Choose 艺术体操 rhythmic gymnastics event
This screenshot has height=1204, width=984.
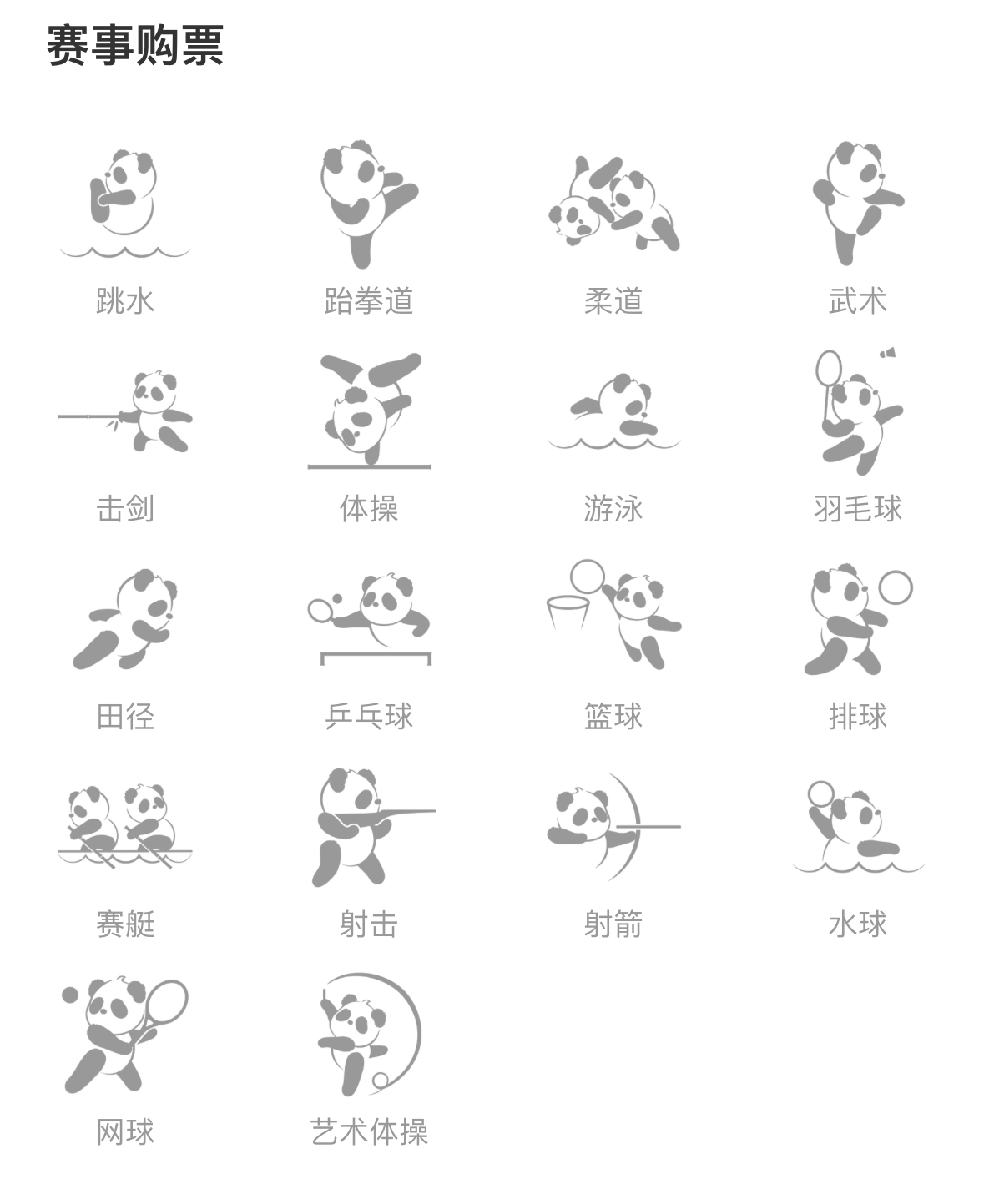pyautogui.click(x=368, y=1036)
